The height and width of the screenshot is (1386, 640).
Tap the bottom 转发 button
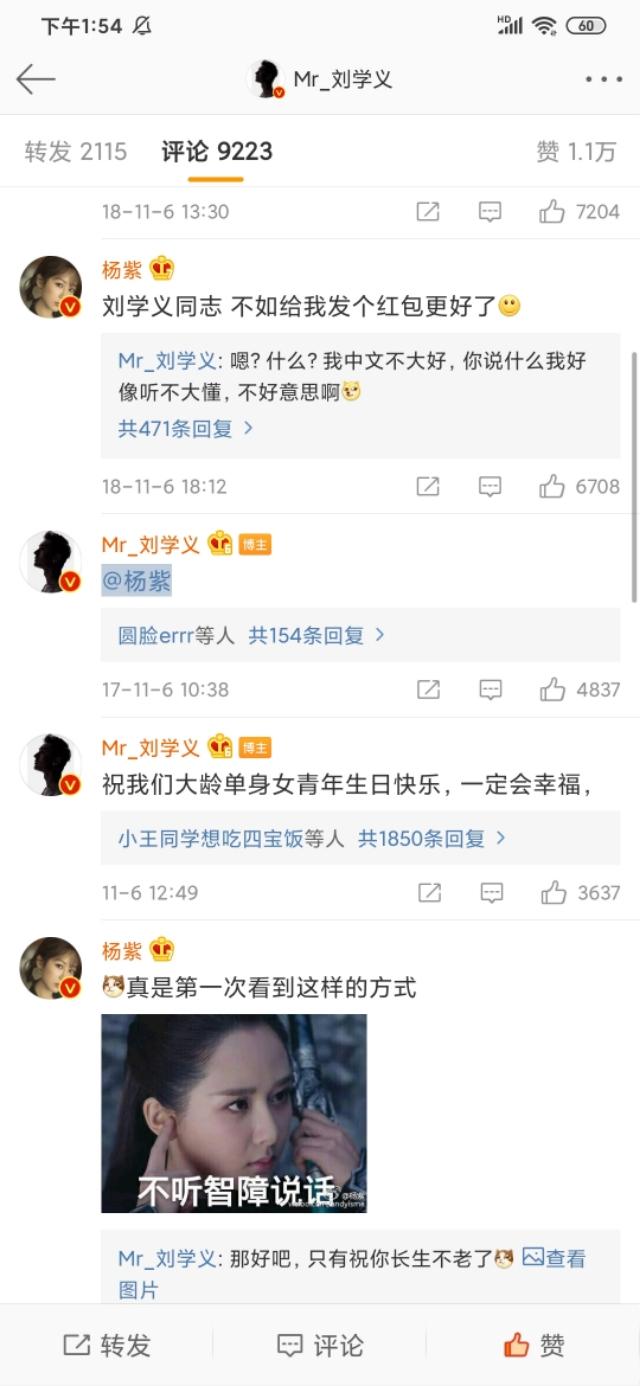107,1345
